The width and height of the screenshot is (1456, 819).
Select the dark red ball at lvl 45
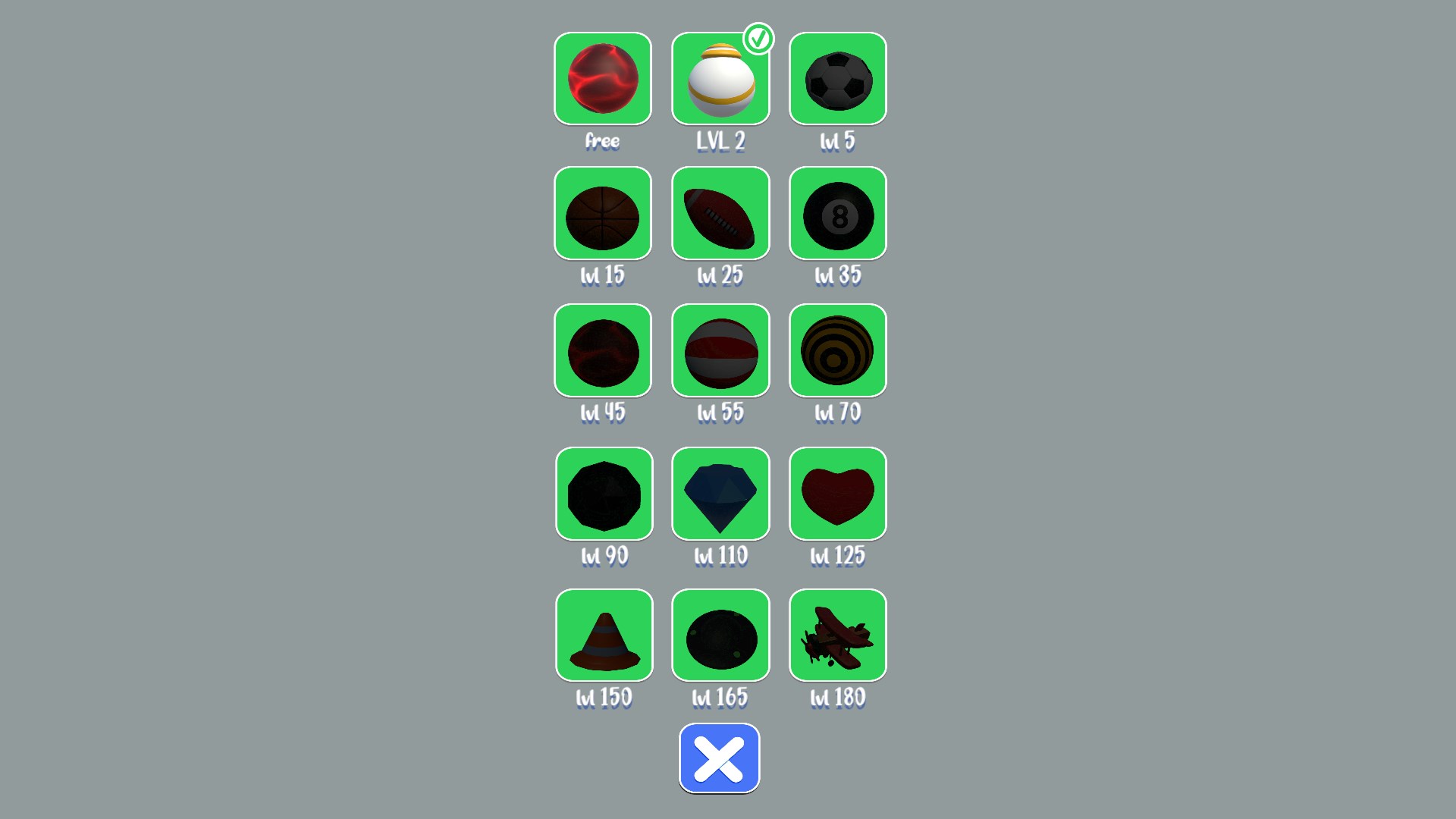(603, 351)
